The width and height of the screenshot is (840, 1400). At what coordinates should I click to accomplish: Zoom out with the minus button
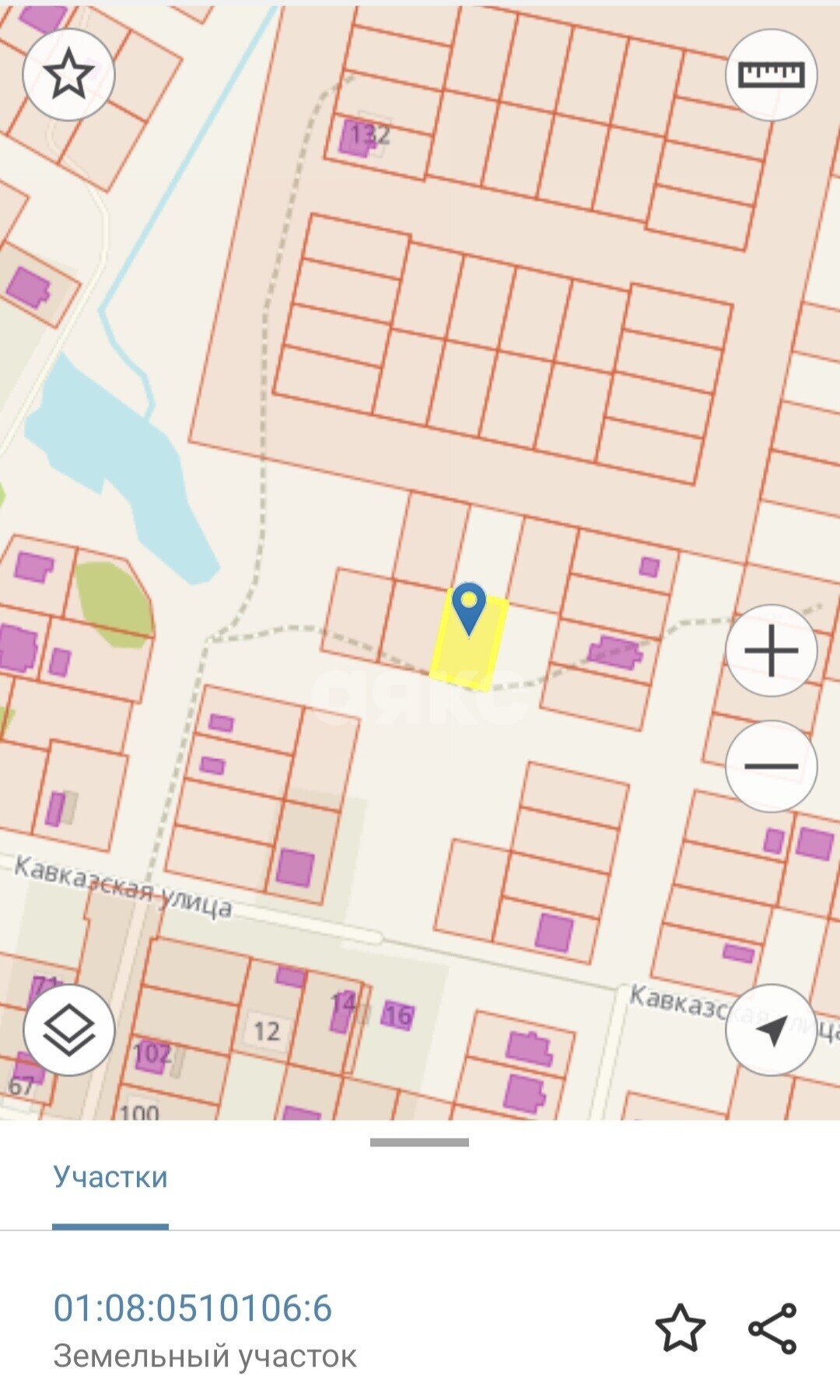(771, 766)
